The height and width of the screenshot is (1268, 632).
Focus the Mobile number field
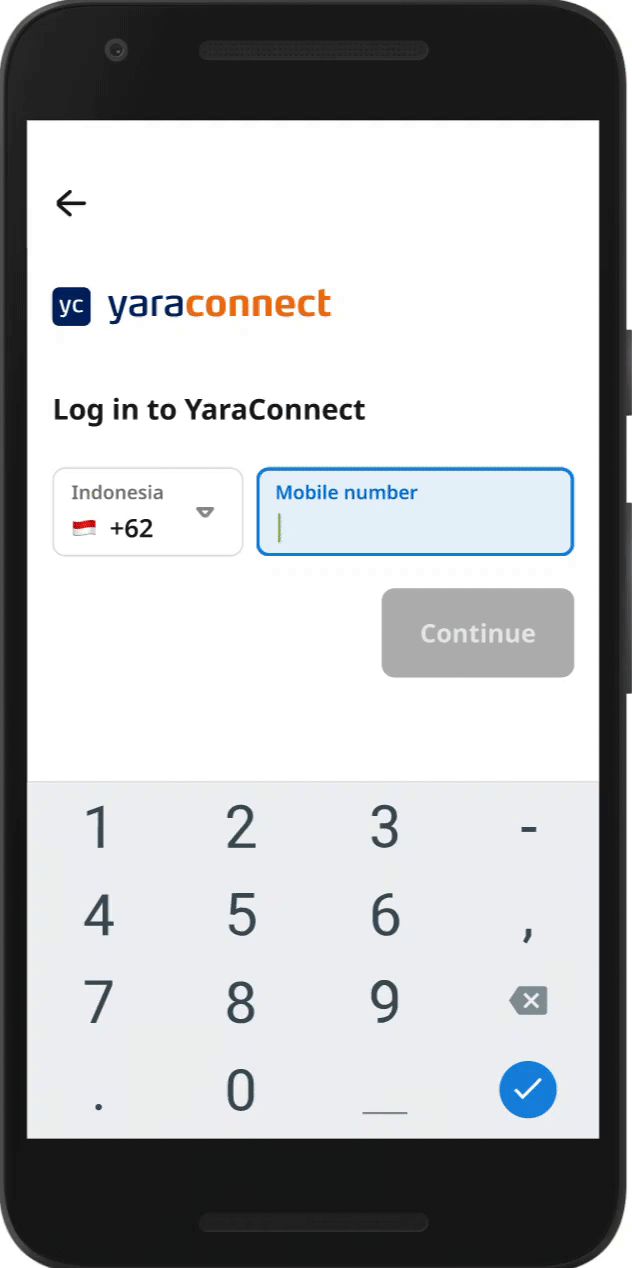[x=415, y=511]
